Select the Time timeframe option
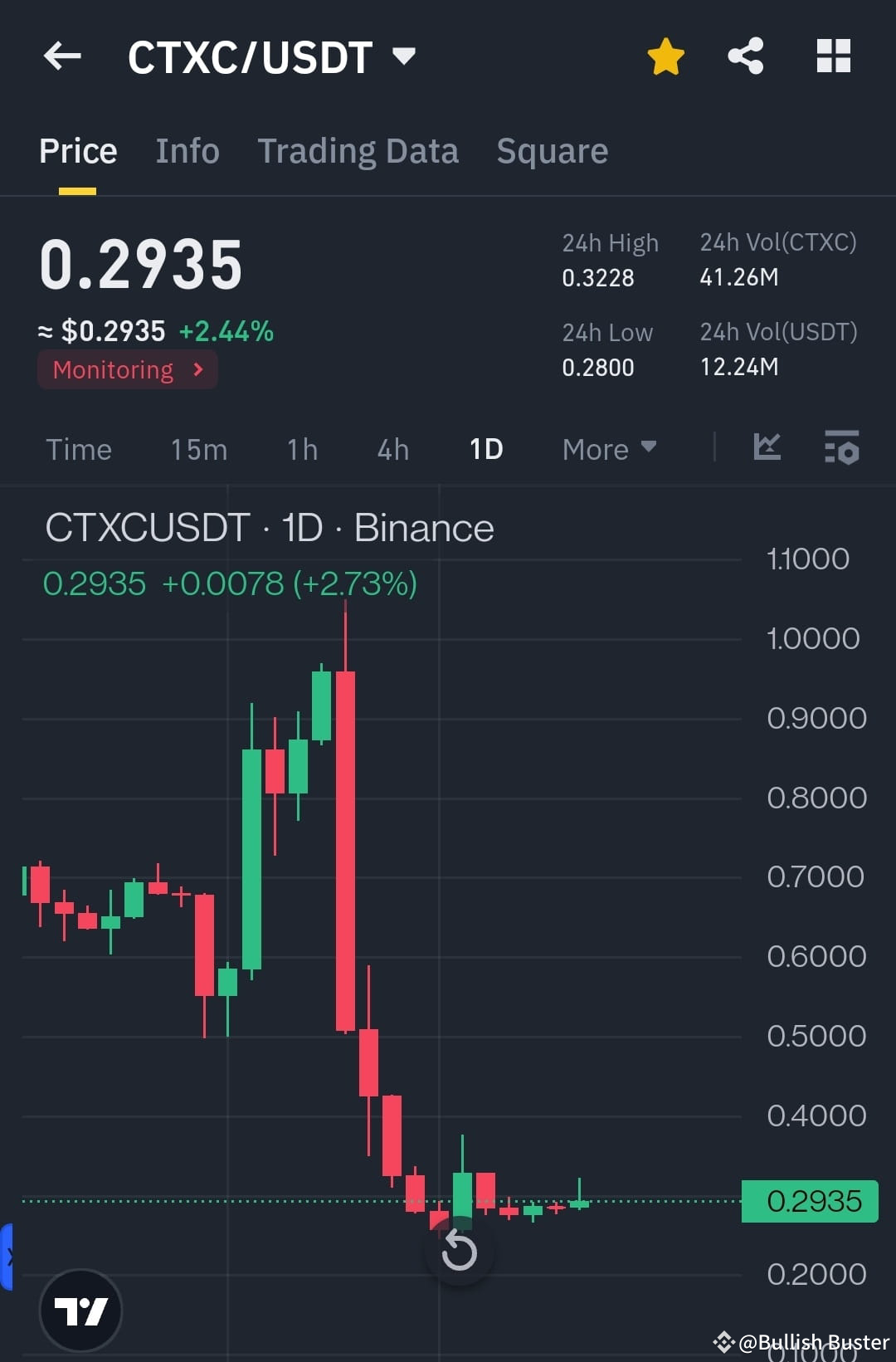Screen dimensions: 896x1362 (x=79, y=448)
